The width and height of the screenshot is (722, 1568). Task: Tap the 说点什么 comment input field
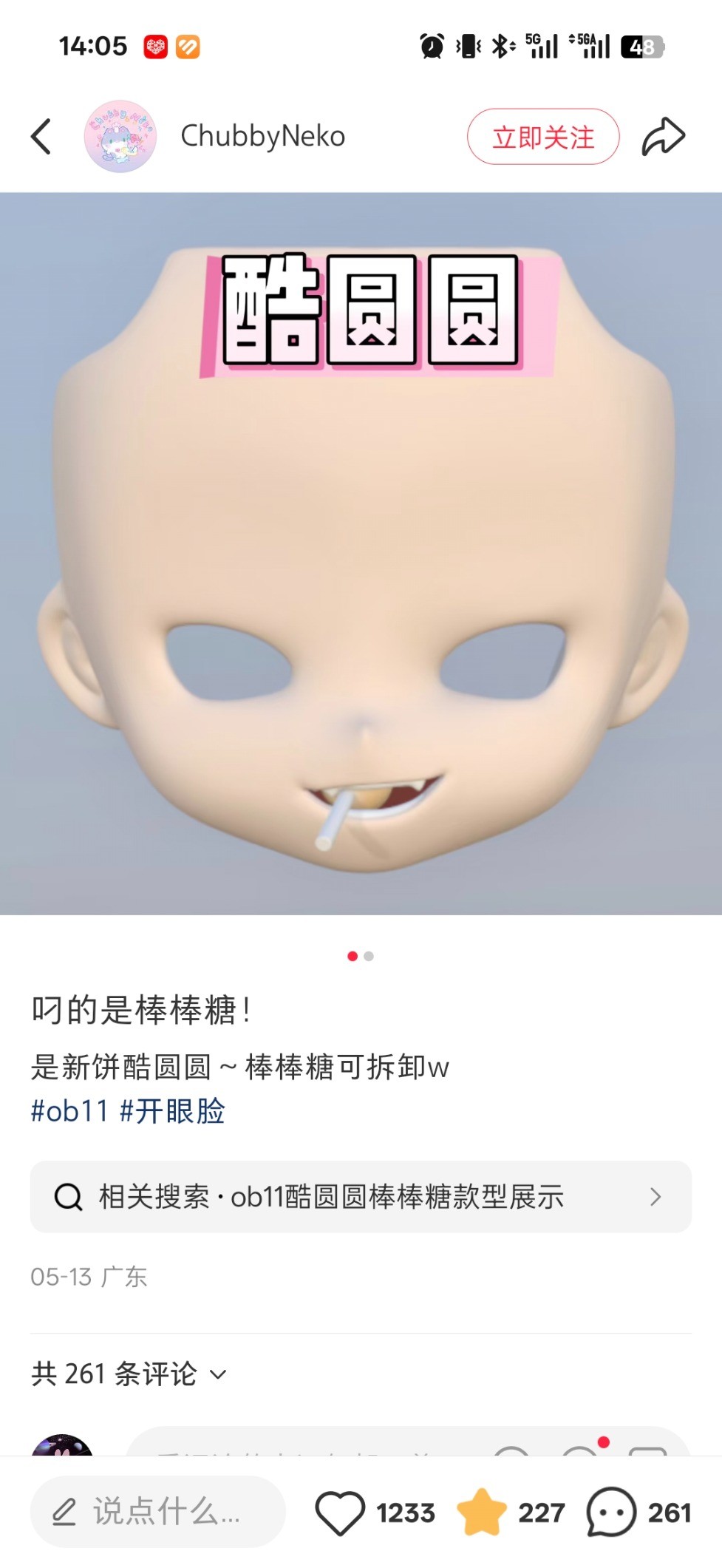coord(157,1512)
